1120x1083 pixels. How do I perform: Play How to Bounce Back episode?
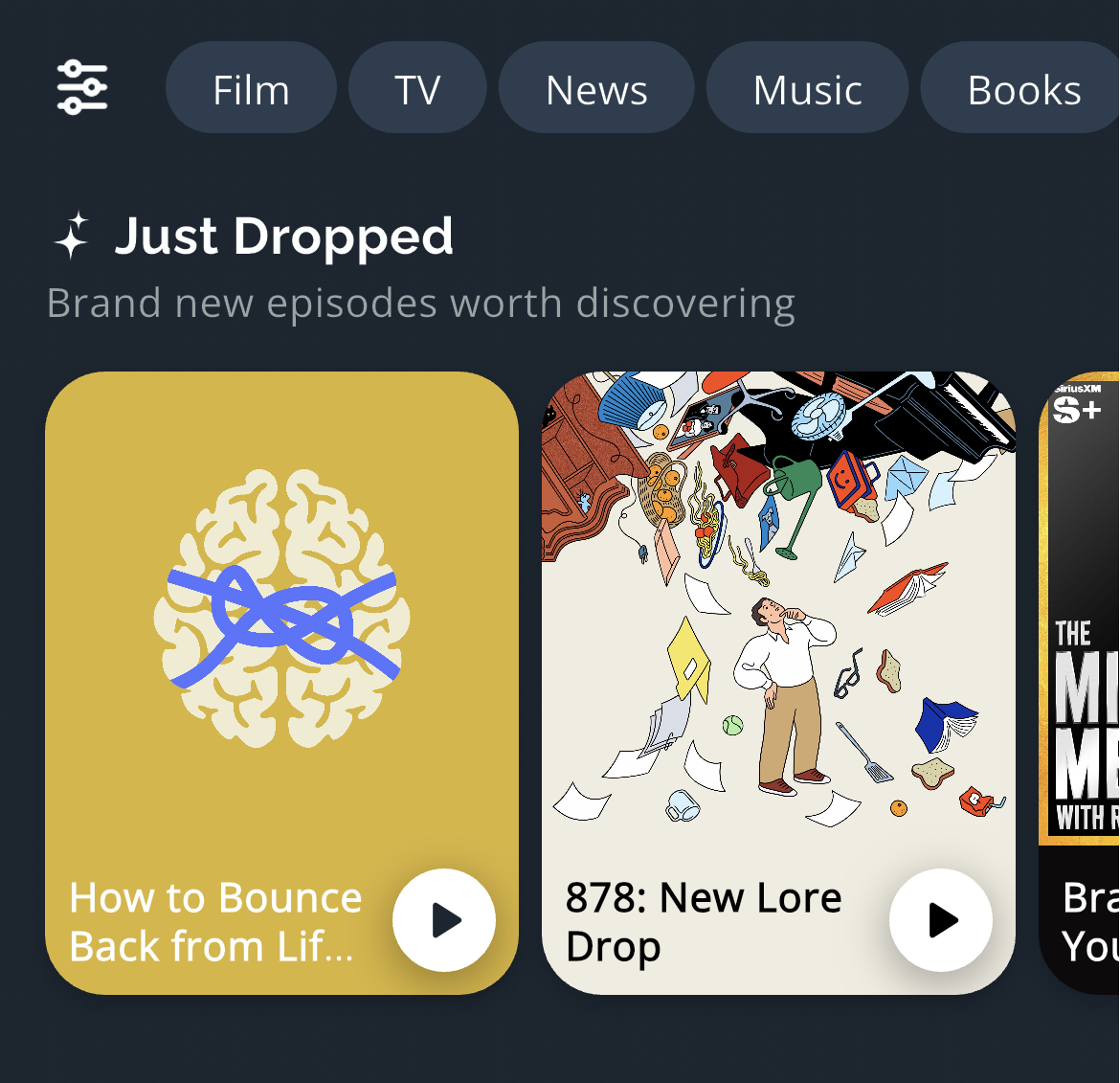coord(444,920)
